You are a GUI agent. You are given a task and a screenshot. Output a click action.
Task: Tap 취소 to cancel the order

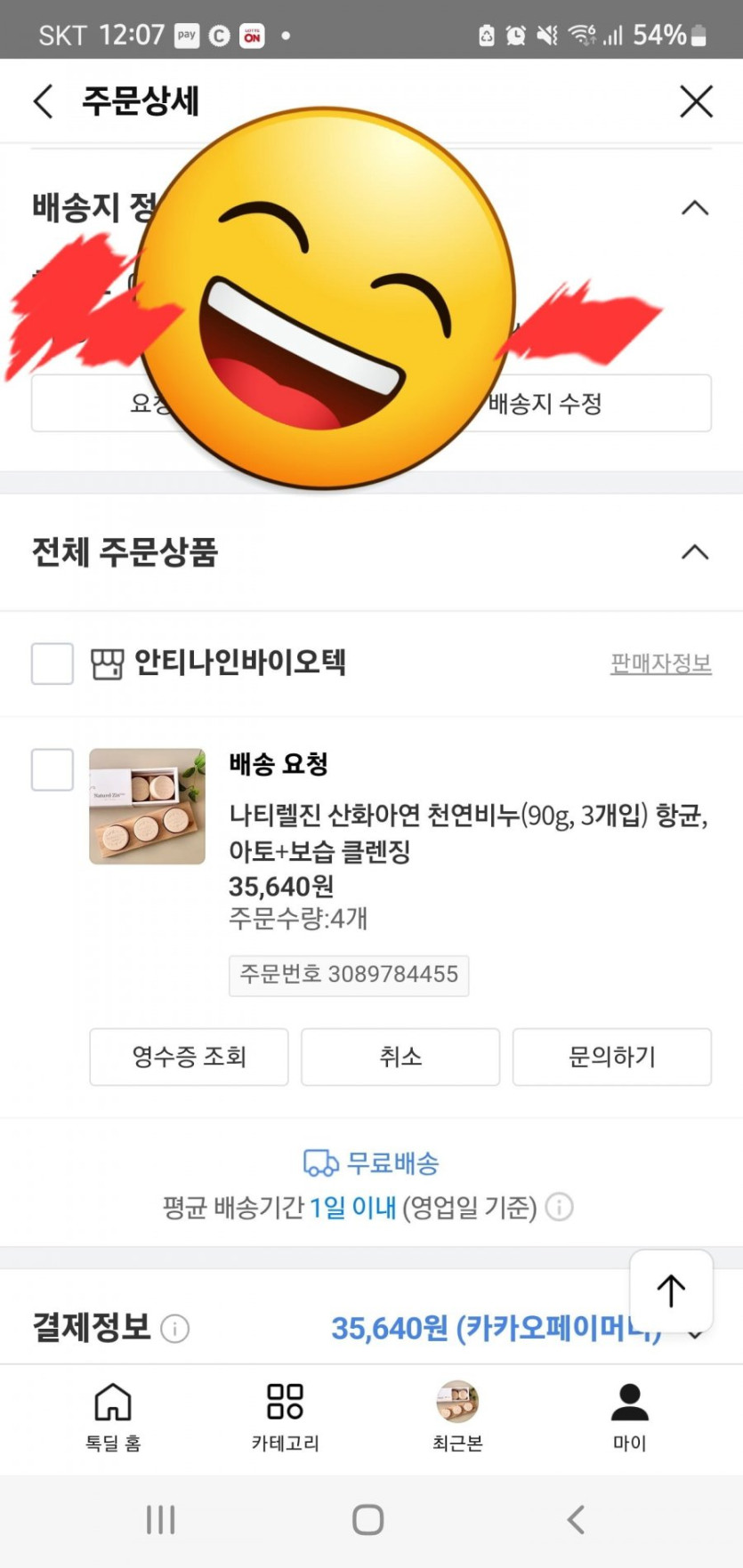[x=400, y=1057]
